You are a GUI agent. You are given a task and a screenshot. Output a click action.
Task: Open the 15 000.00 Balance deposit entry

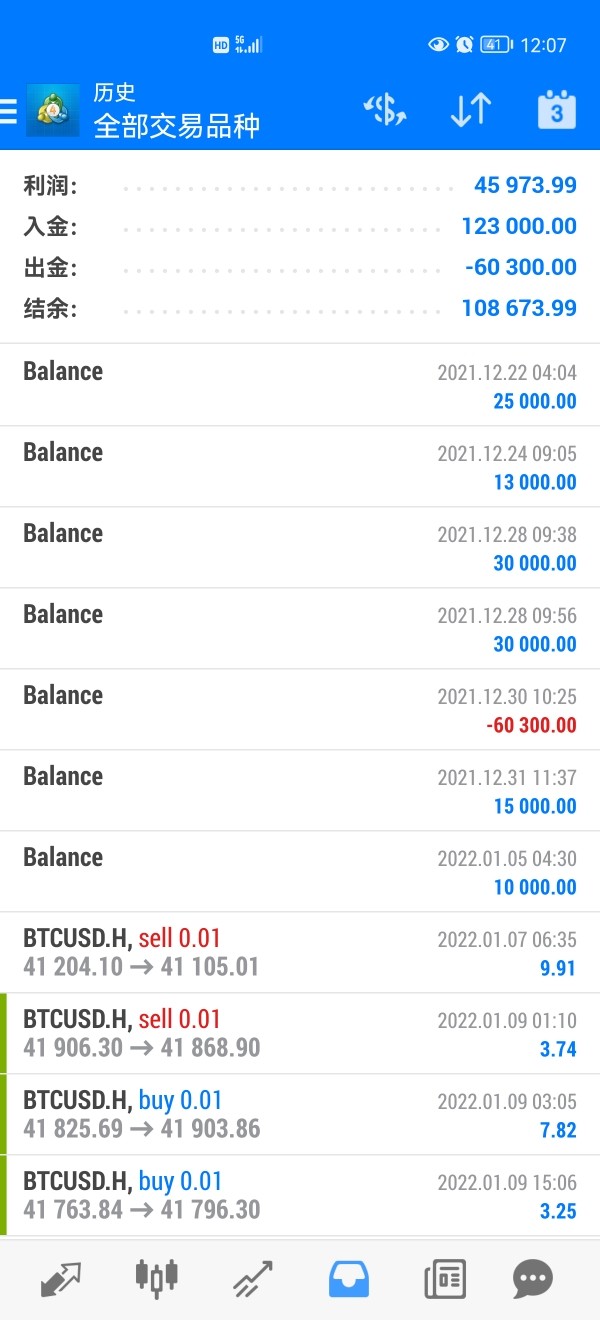tap(300, 790)
